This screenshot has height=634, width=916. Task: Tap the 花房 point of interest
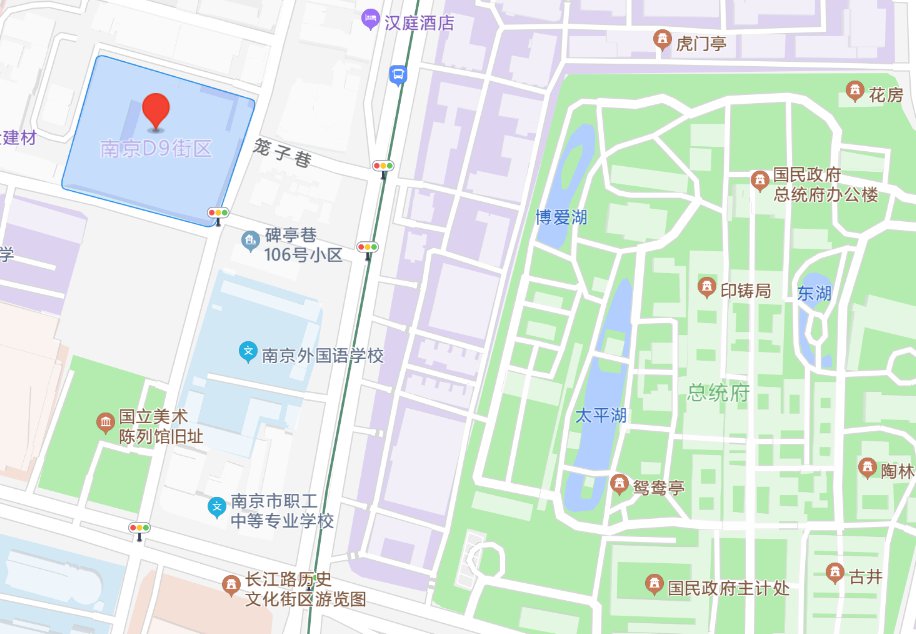pos(855,93)
